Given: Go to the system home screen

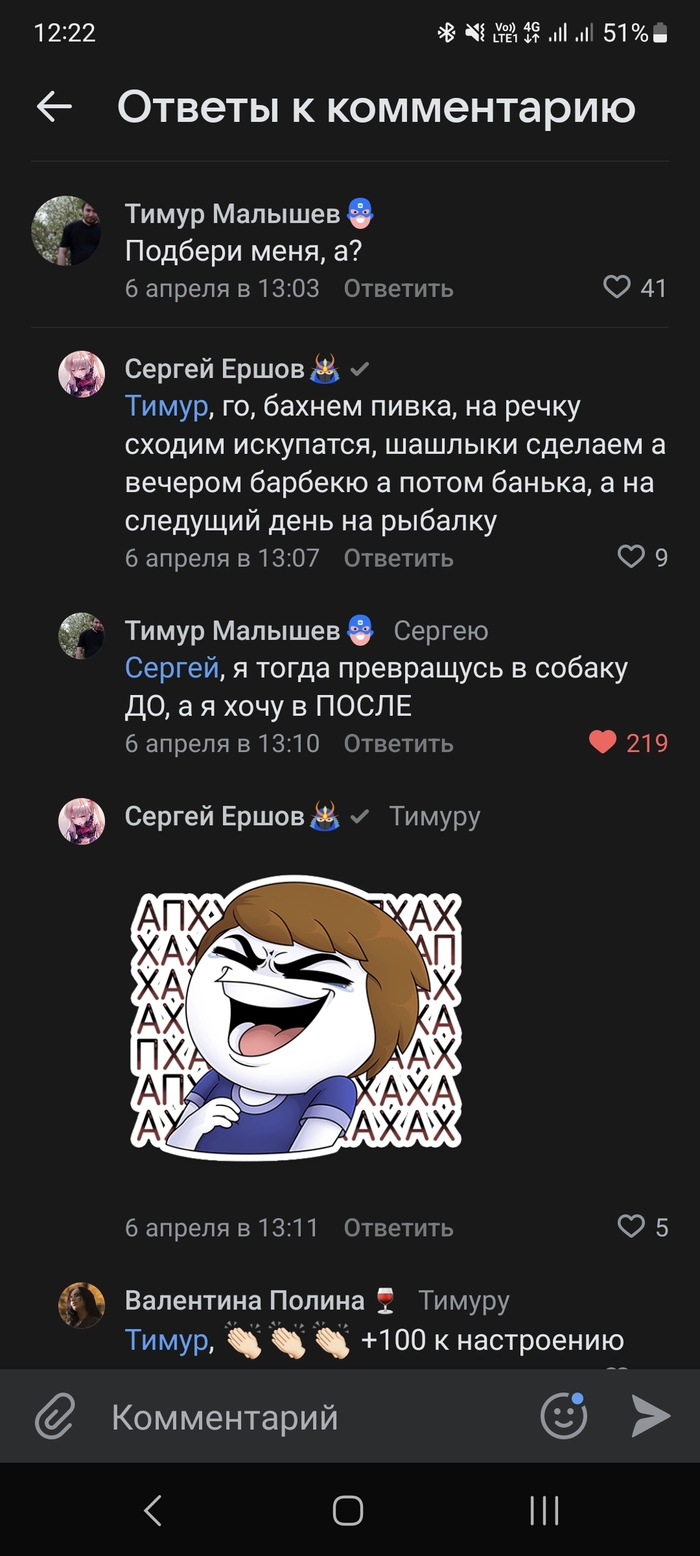Looking at the screenshot, I should (x=348, y=1511).
